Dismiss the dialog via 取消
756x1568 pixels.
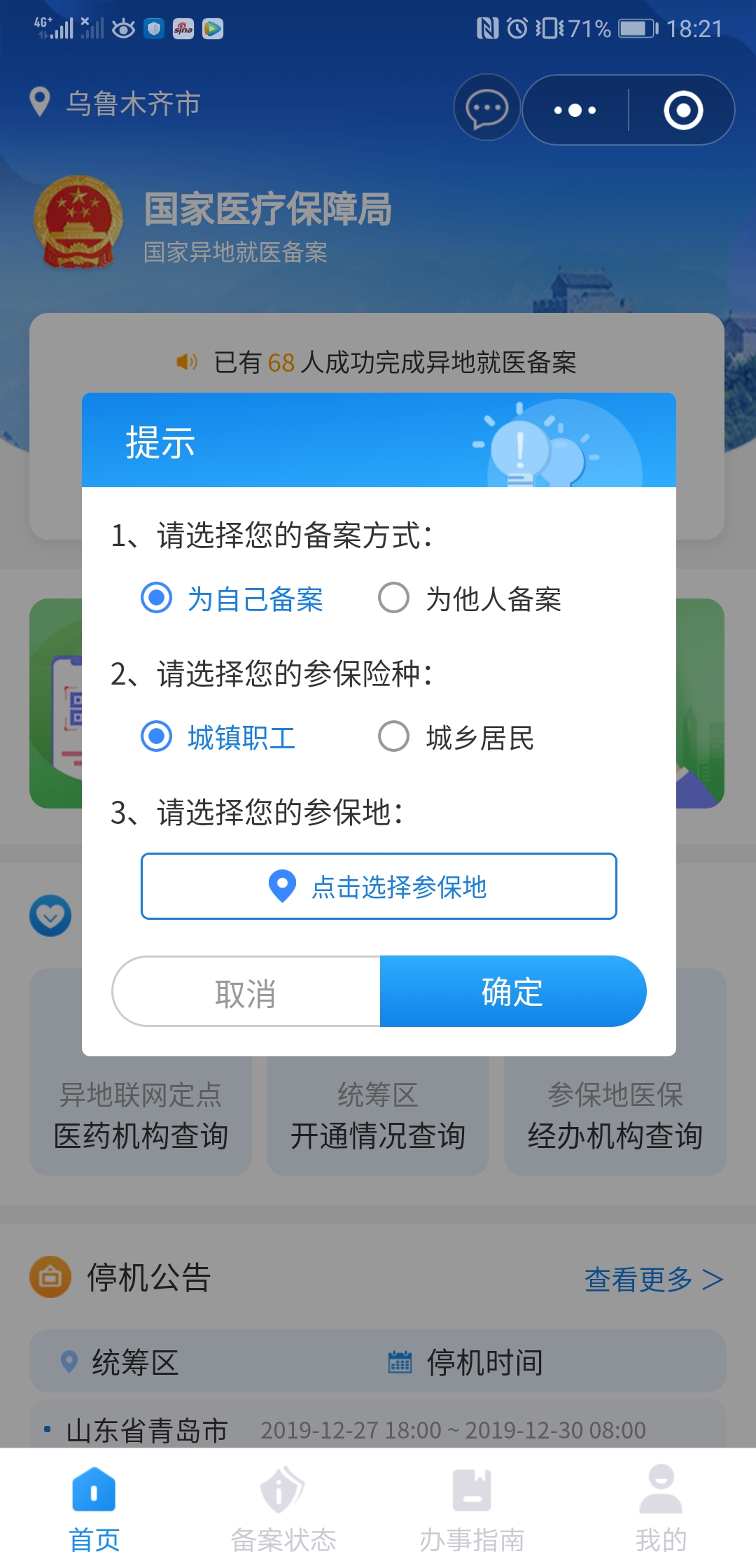[244, 991]
